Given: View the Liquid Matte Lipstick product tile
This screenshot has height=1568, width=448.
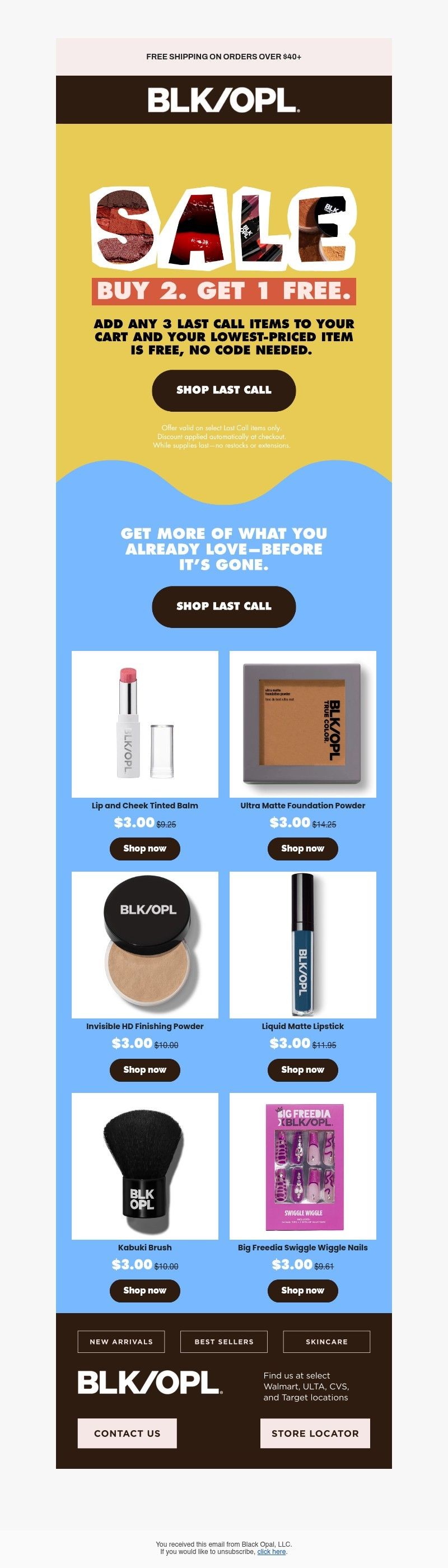Looking at the screenshot, I should 302,944.
